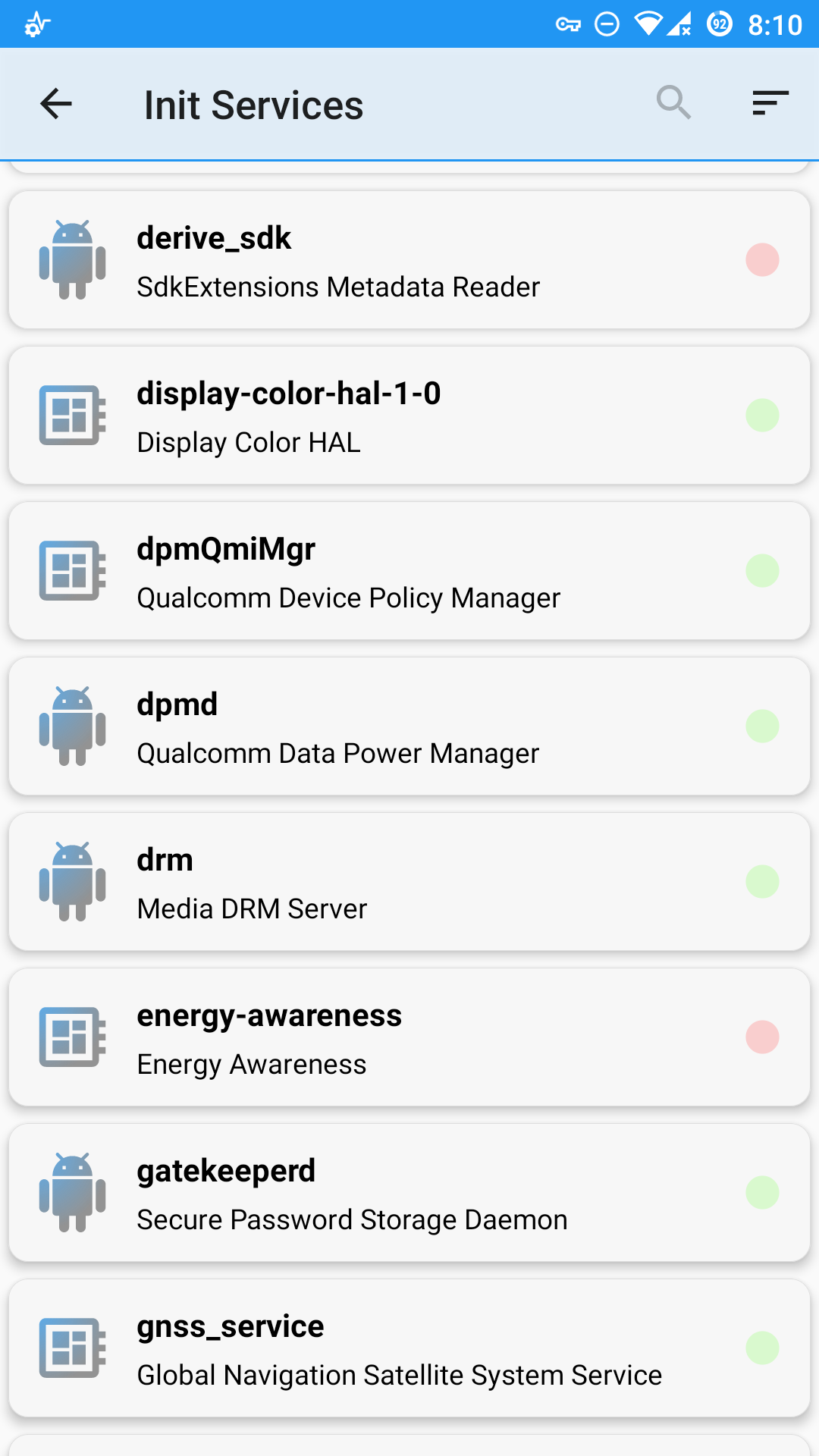Toggle the green status indicator for drm
Image resolution: width=819 pixels, height=1456 pixels.
[762, 882]
